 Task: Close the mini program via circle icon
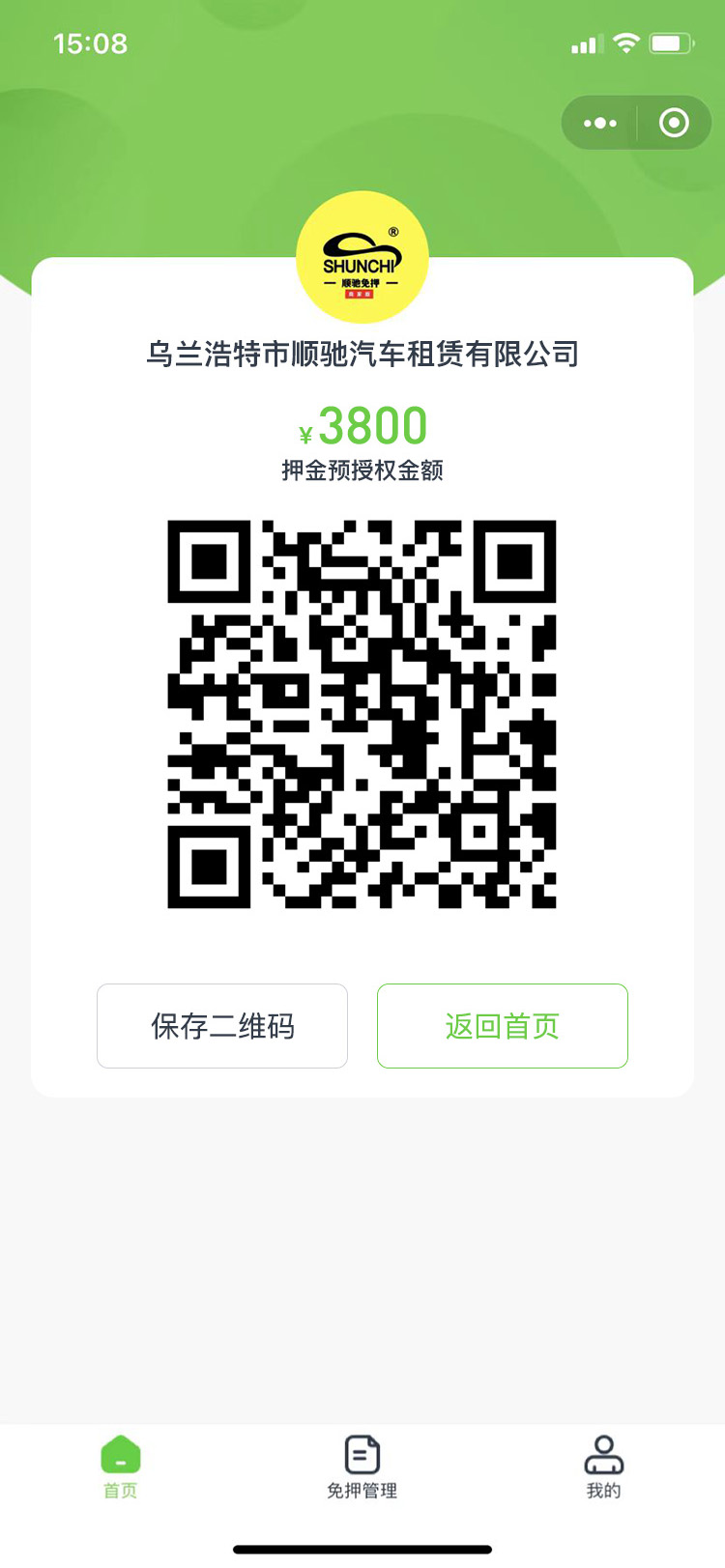click(x=674, y=123)
